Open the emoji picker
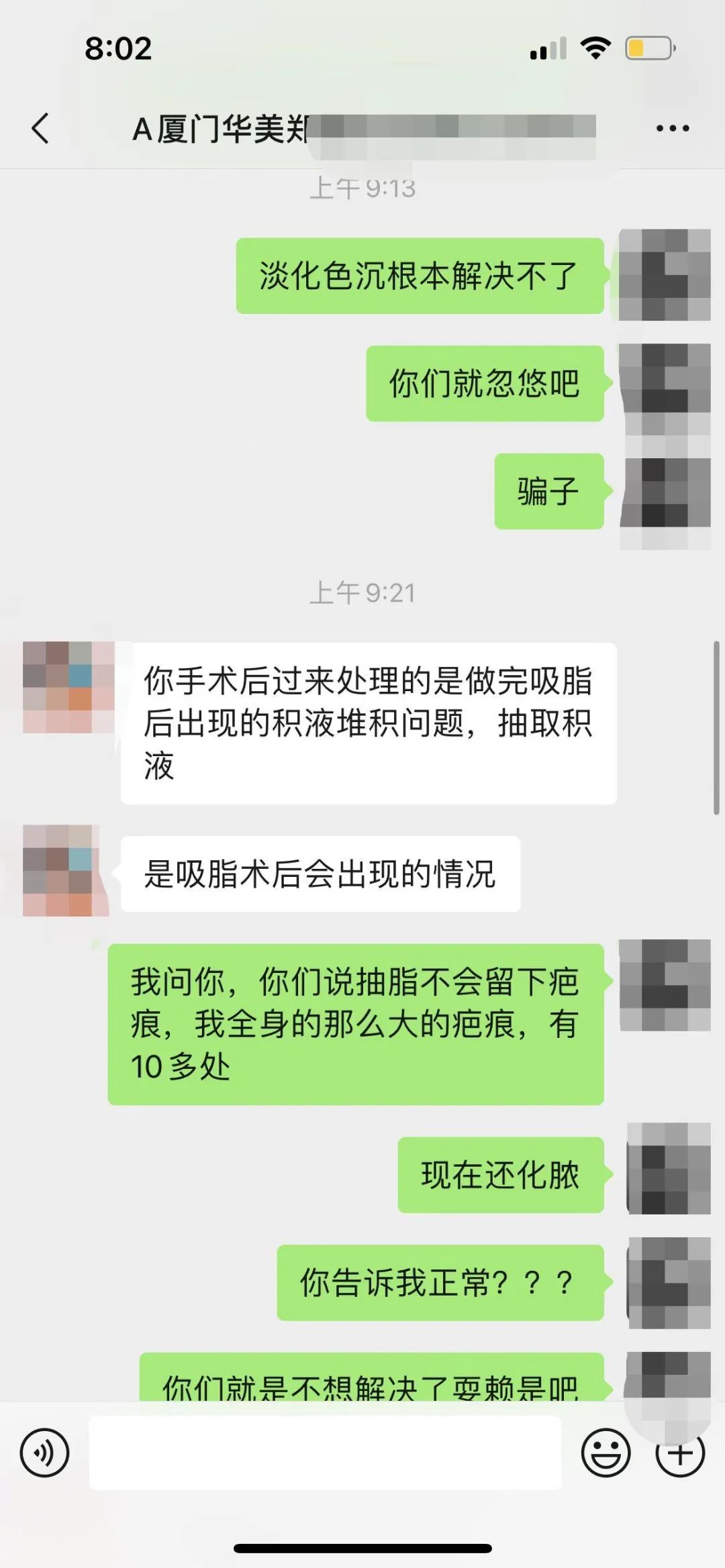 click(x=606, y=1453)
